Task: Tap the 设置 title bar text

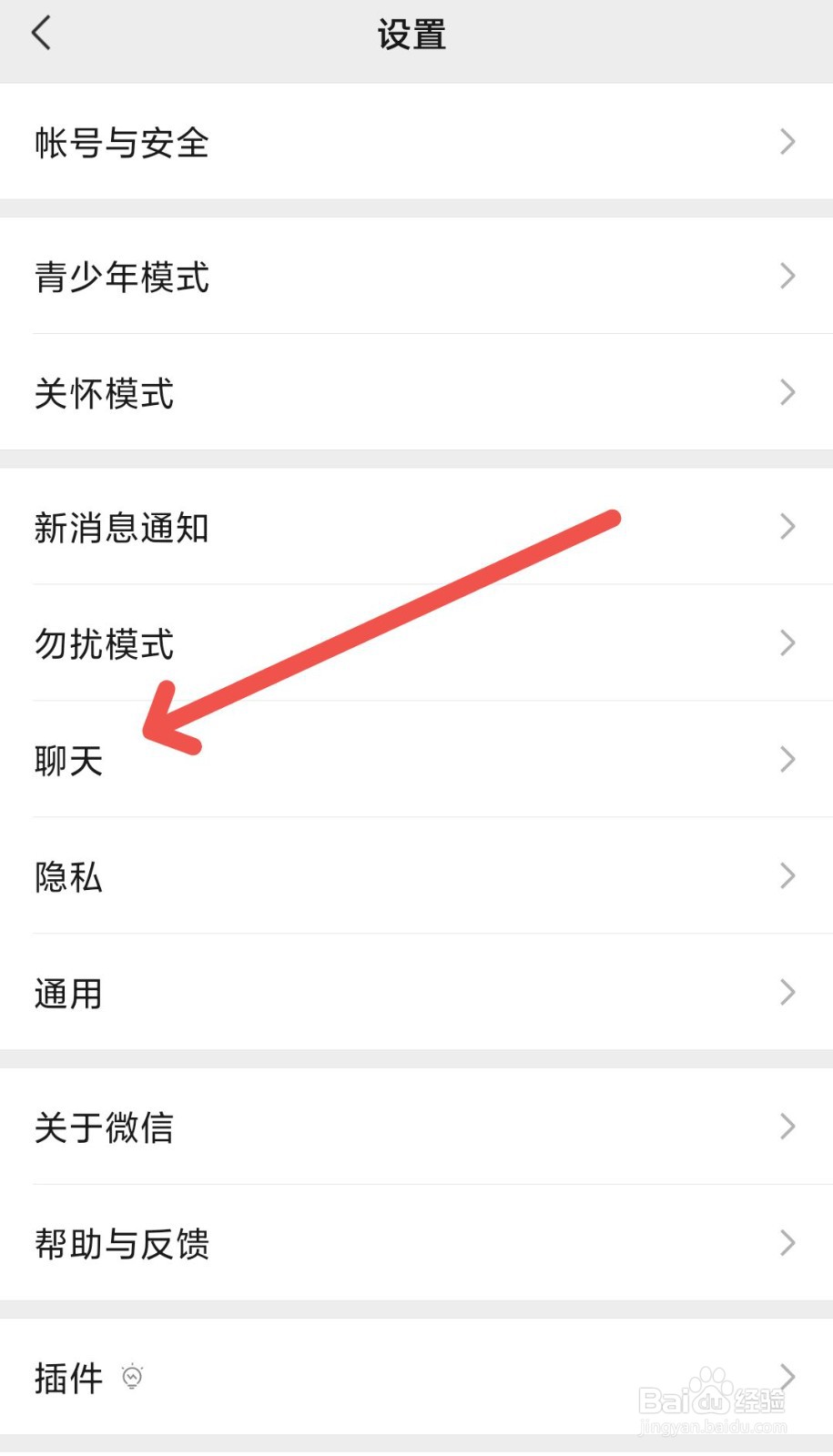Action: pyautogui.click(x=410, y=35)
